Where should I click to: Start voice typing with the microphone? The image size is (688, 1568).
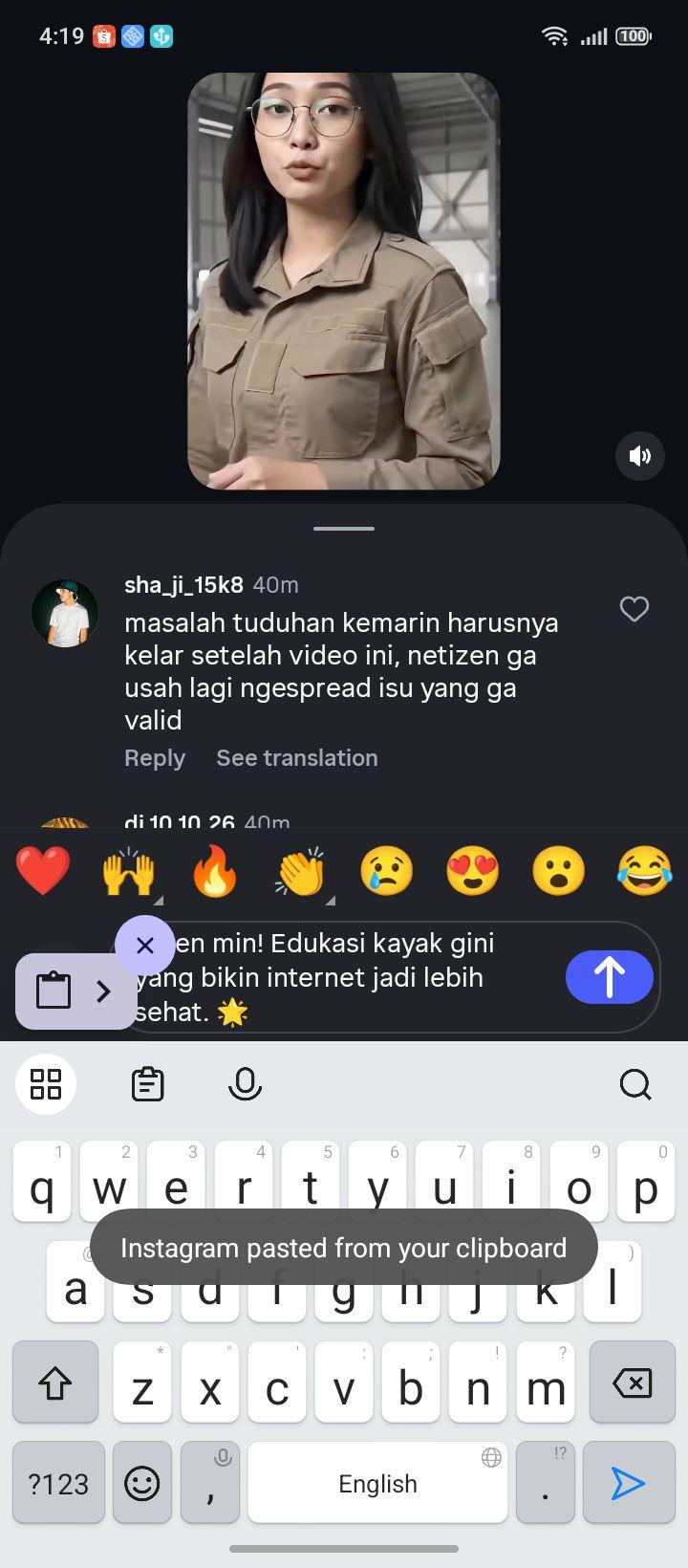tap(245, 1084)
